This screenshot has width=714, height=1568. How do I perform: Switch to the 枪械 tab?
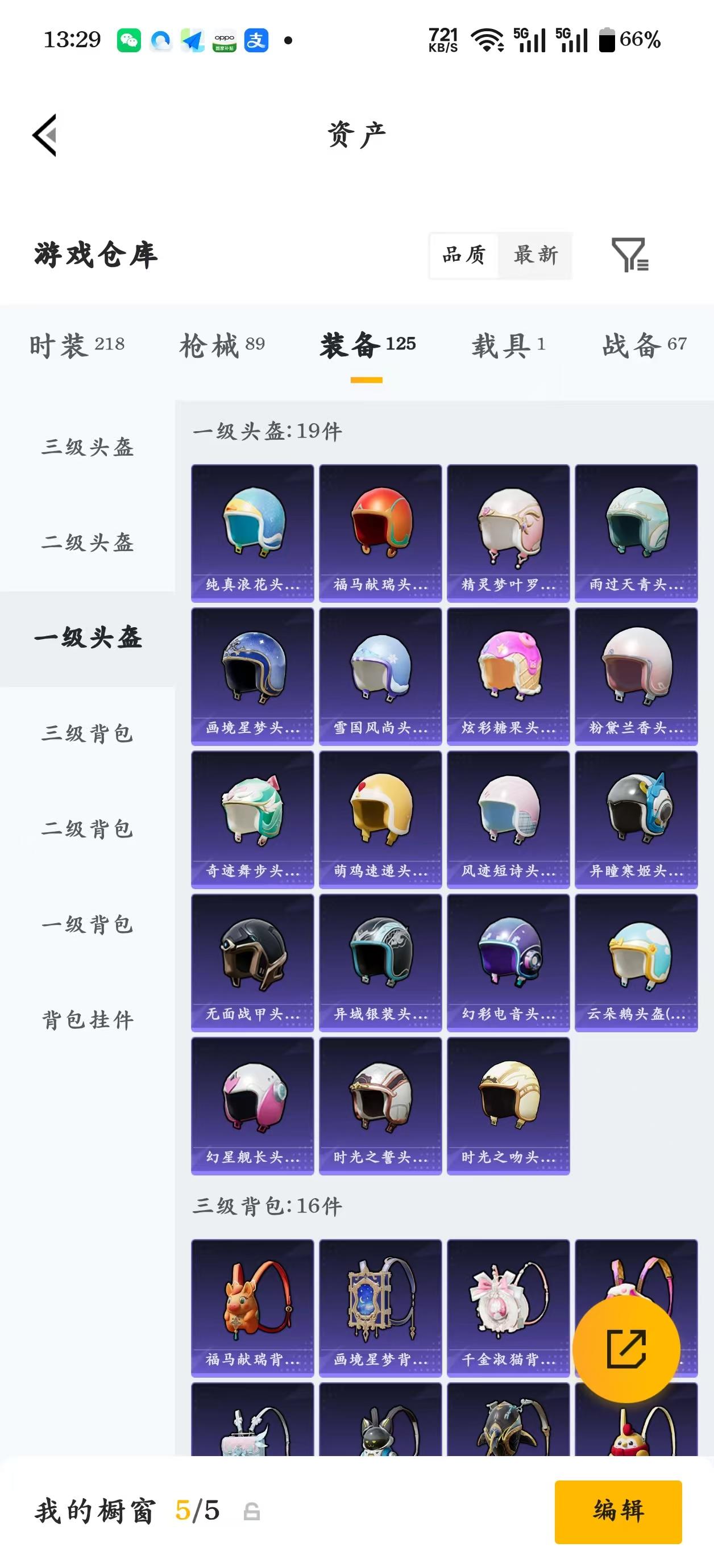coord(222,345)
